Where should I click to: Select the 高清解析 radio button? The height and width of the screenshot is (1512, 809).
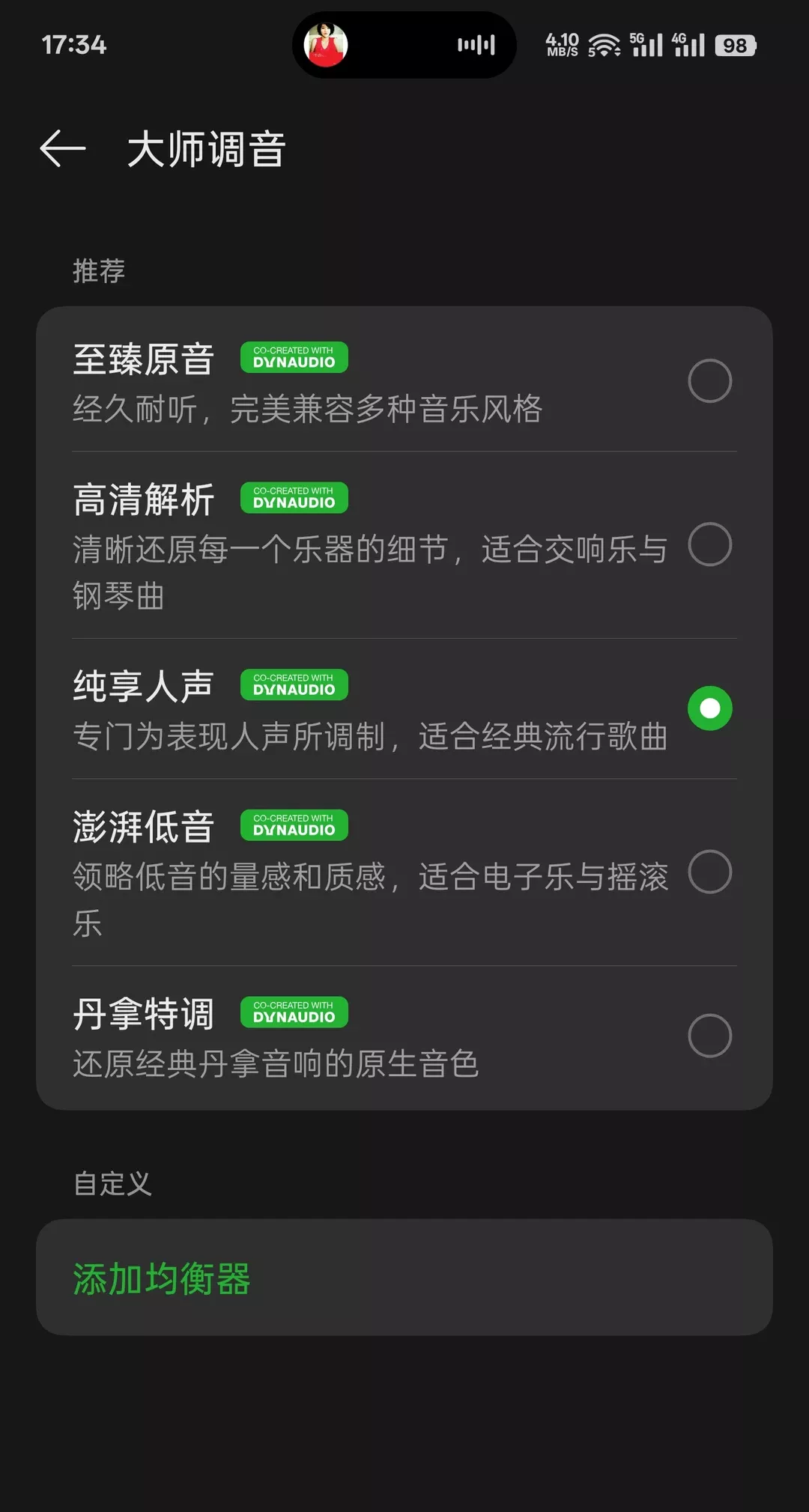click(x=710, y=546)
